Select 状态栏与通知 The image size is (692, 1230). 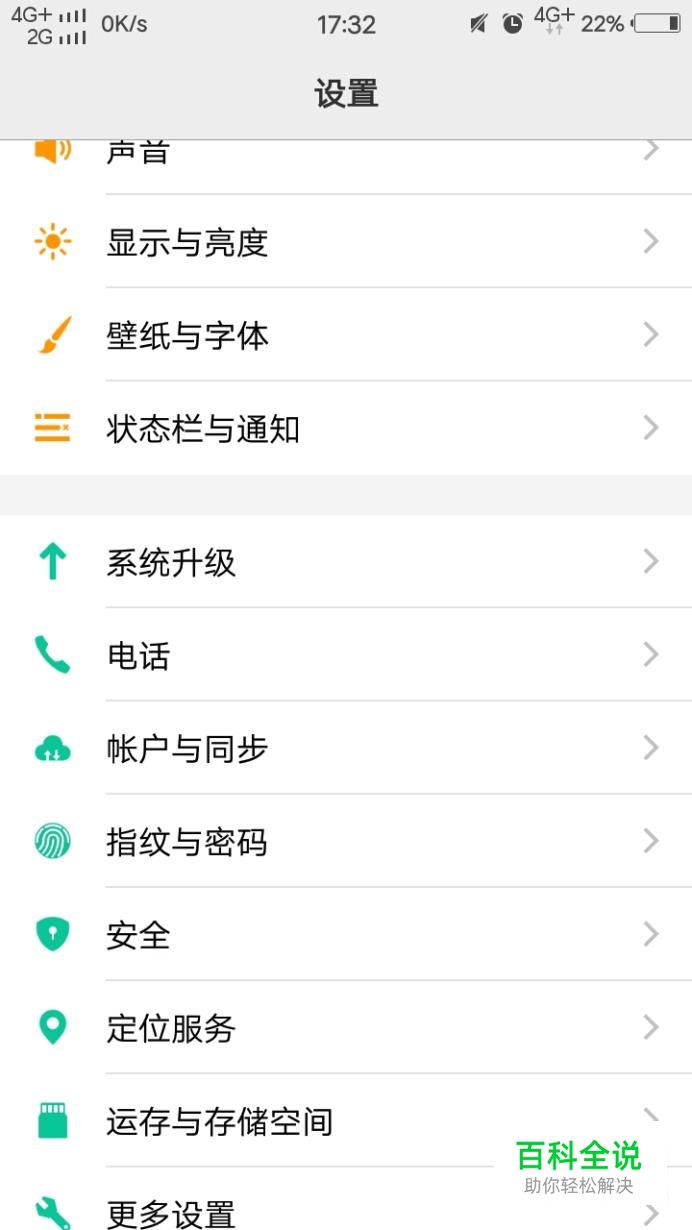(346, 428)
